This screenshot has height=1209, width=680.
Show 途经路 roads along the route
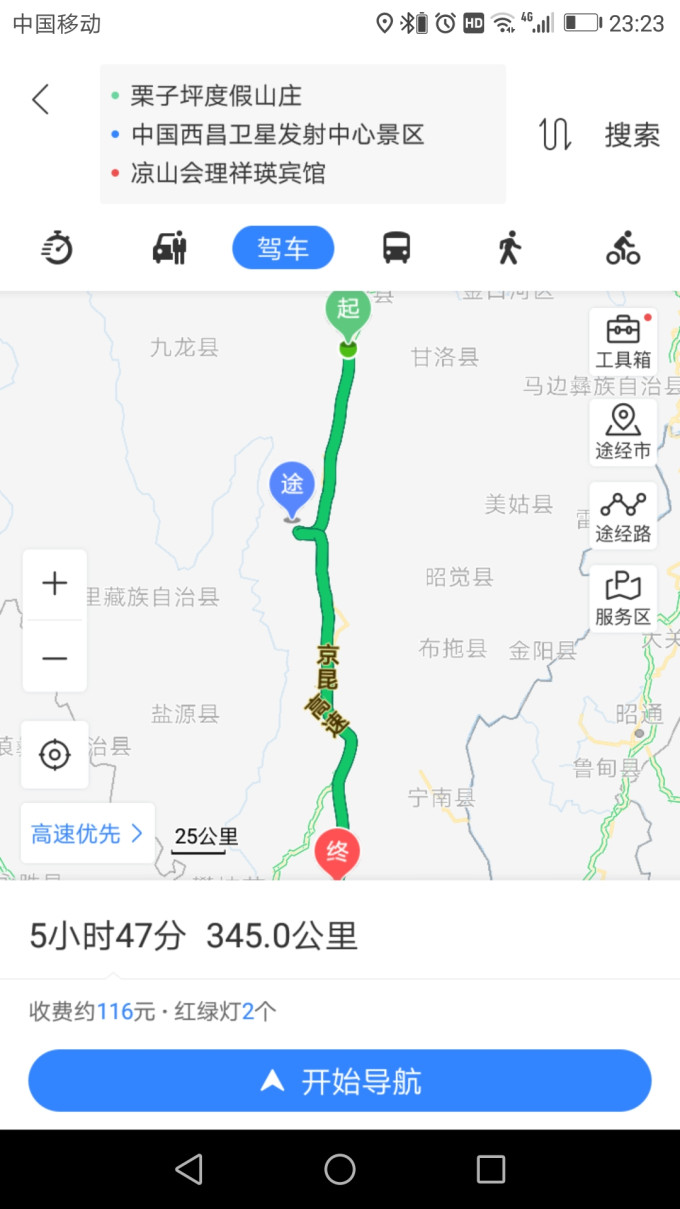(623, 516)
